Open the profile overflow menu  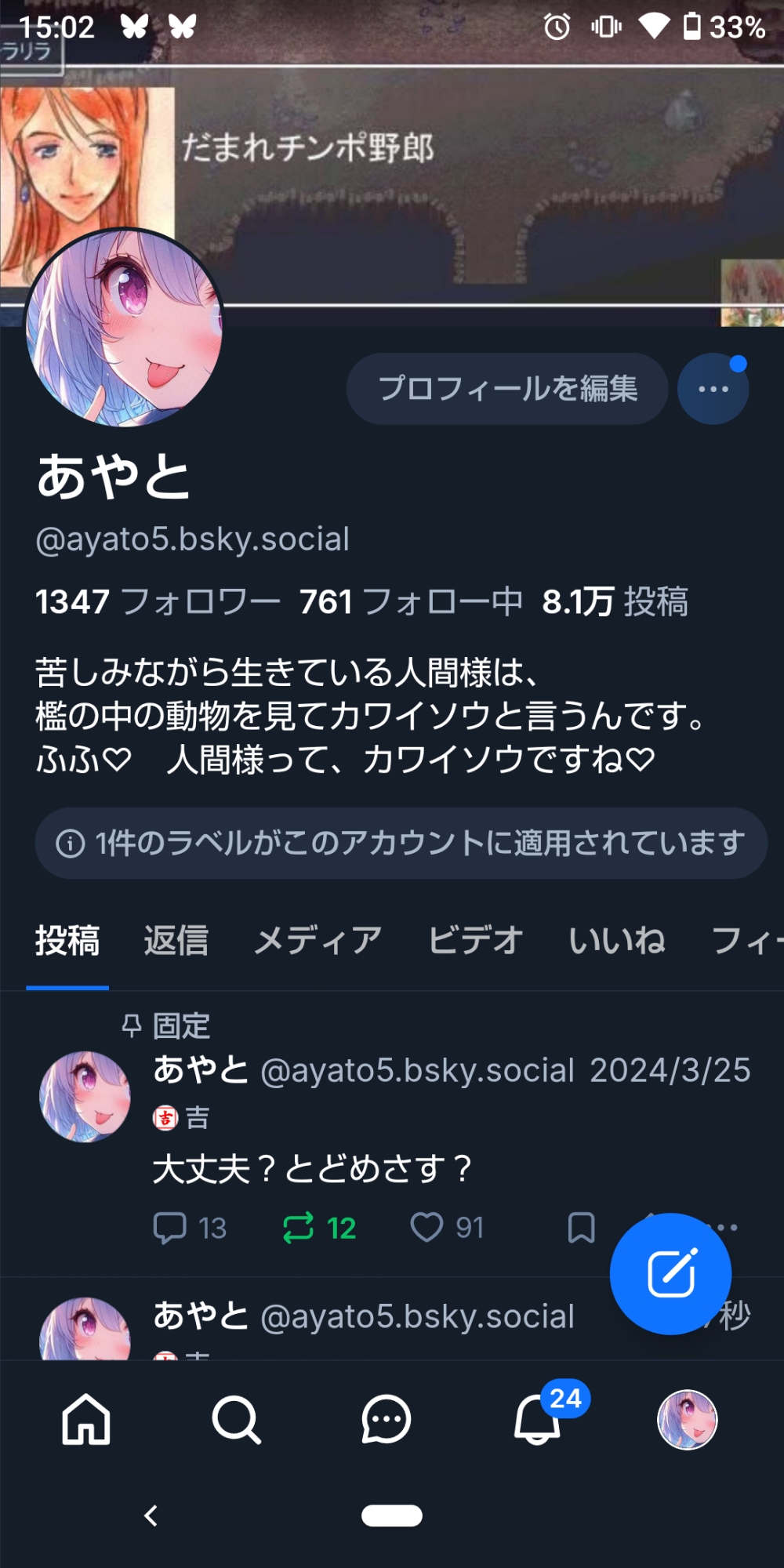[713, 389]
